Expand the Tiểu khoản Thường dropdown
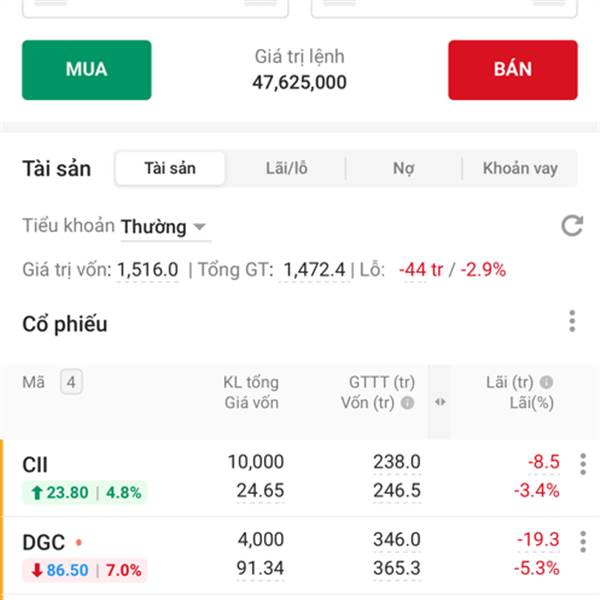 pyautogui.click(x=165, y=227)
